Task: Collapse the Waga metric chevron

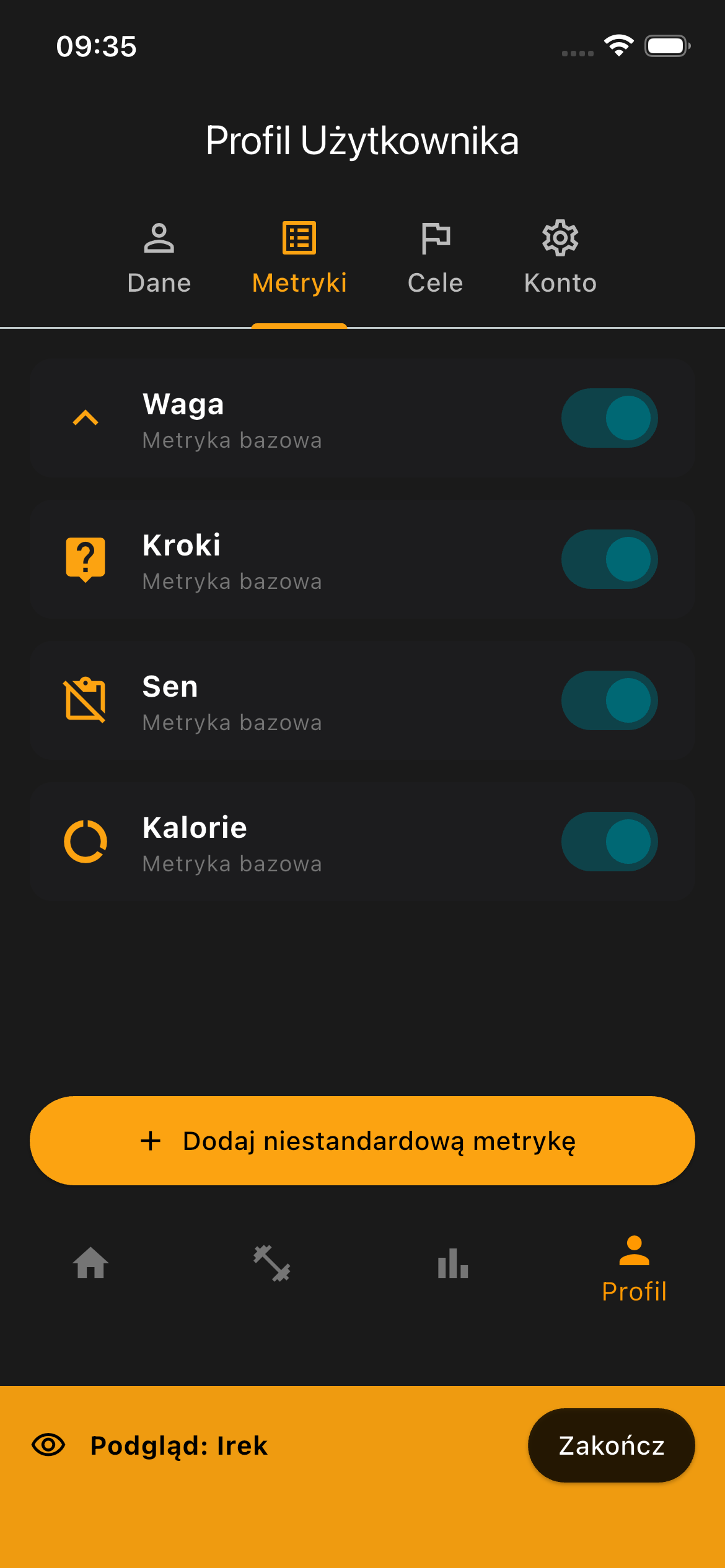Action: click(86, 418)
